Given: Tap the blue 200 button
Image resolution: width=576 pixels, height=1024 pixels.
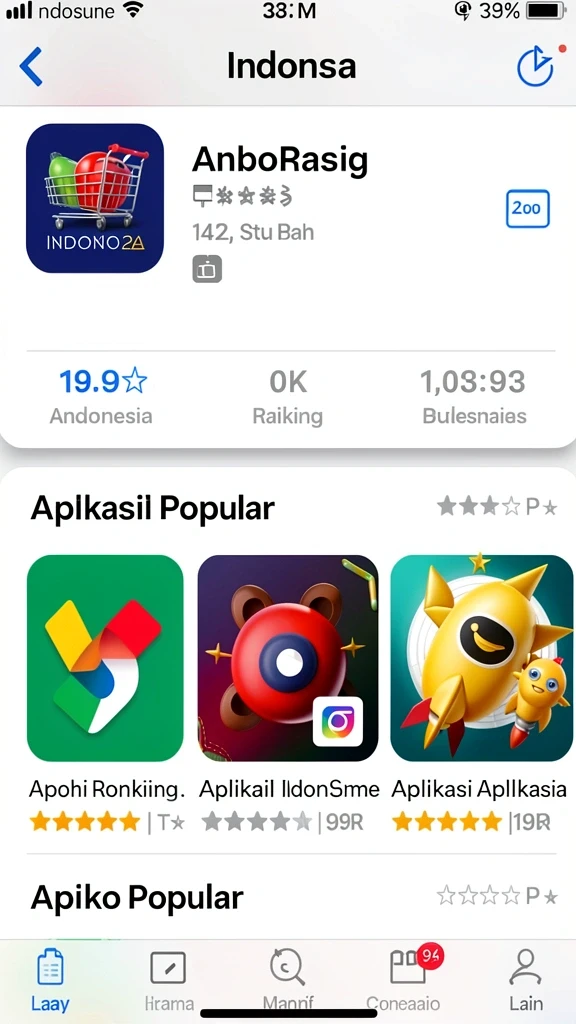Looking at the screenshot, I should 528,208.
